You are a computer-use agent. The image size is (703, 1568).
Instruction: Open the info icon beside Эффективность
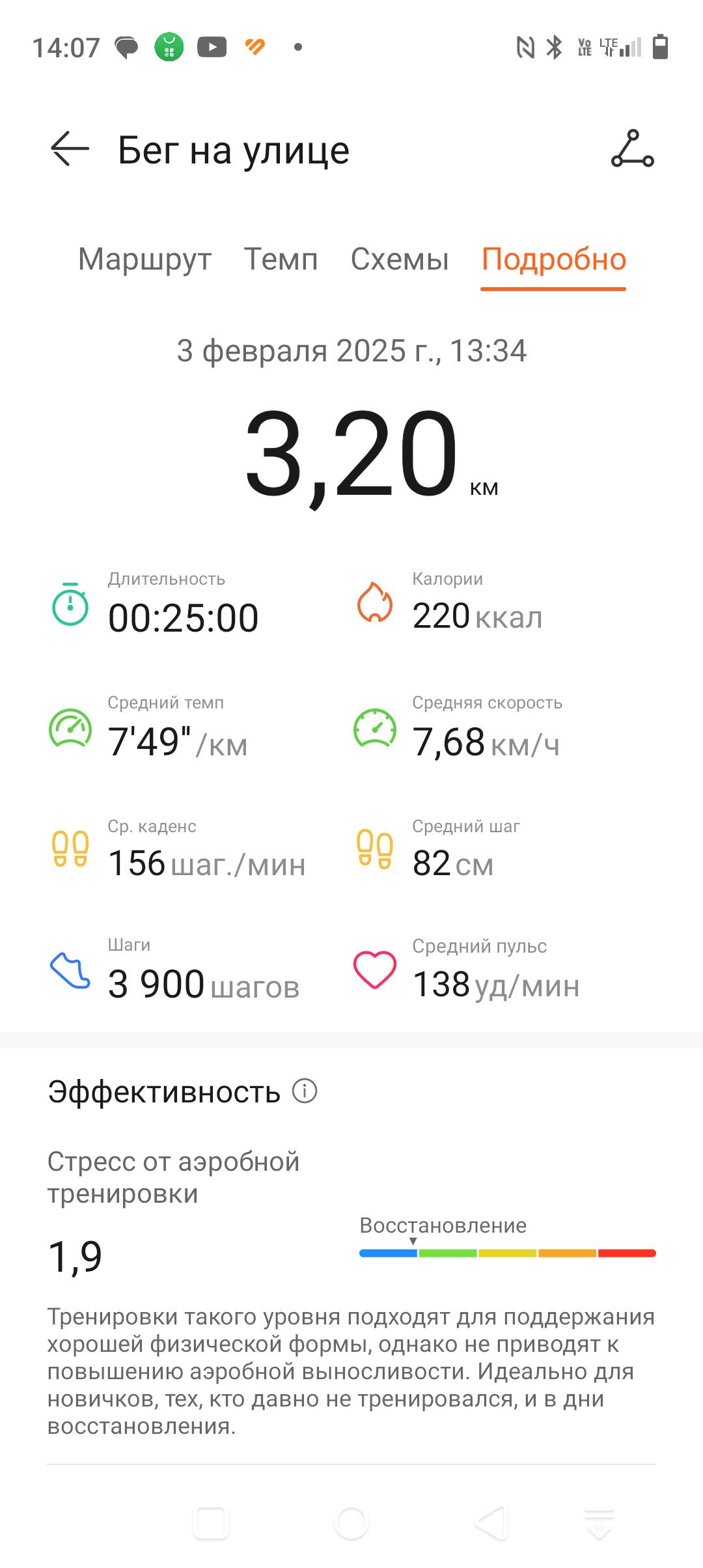click(305, 1090)
